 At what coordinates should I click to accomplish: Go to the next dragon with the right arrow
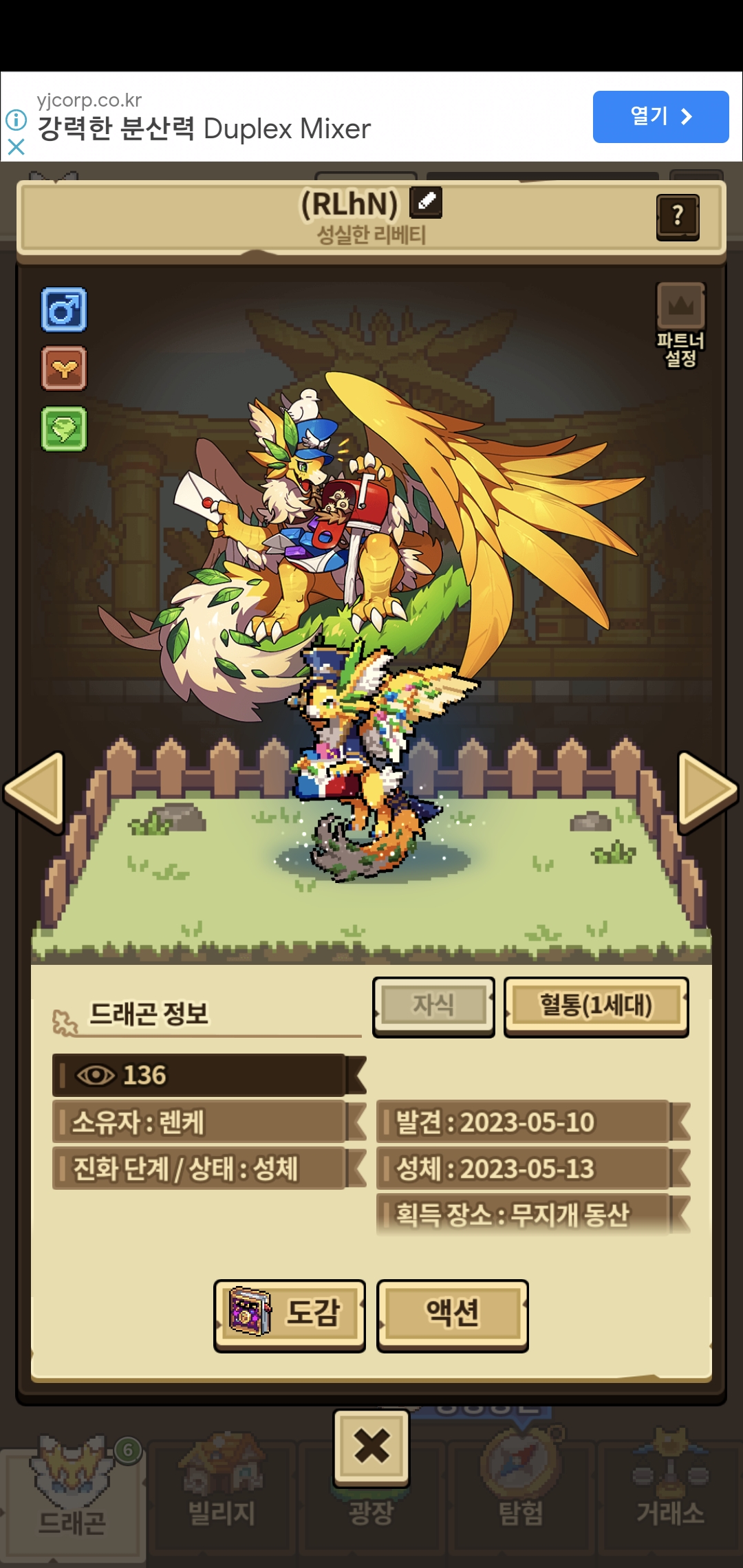708,790
